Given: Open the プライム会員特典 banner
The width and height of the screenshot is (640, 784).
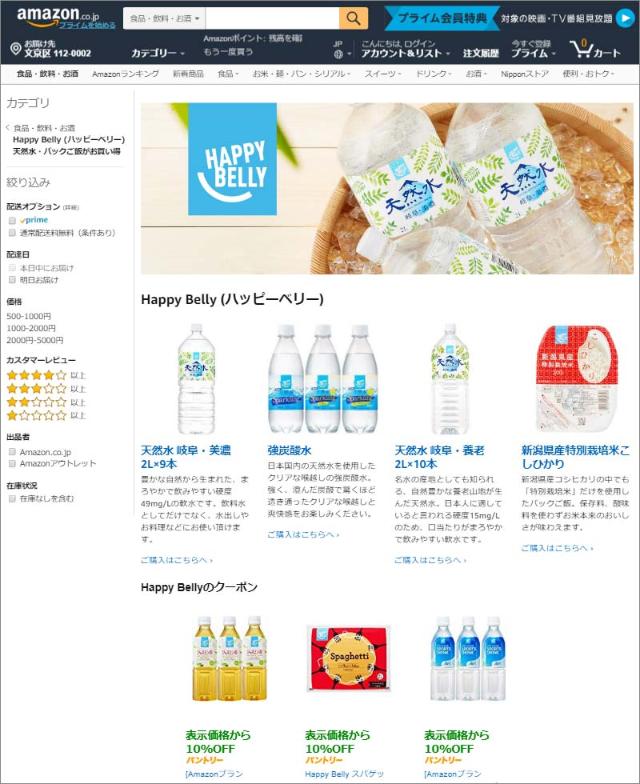Looking at the screenshot, I should [441, 18].
